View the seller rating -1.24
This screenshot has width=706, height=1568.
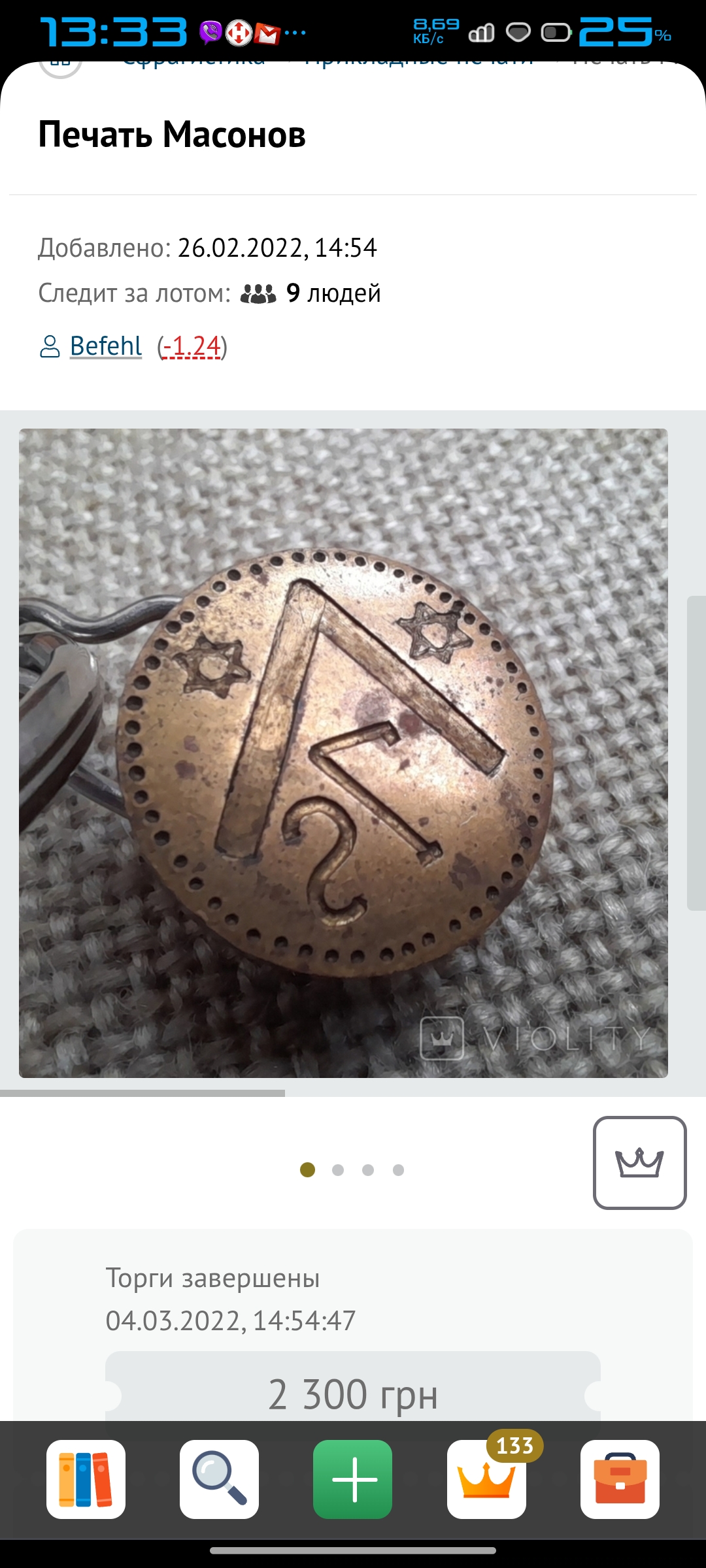pyautogui.click(x=192, y=346)
